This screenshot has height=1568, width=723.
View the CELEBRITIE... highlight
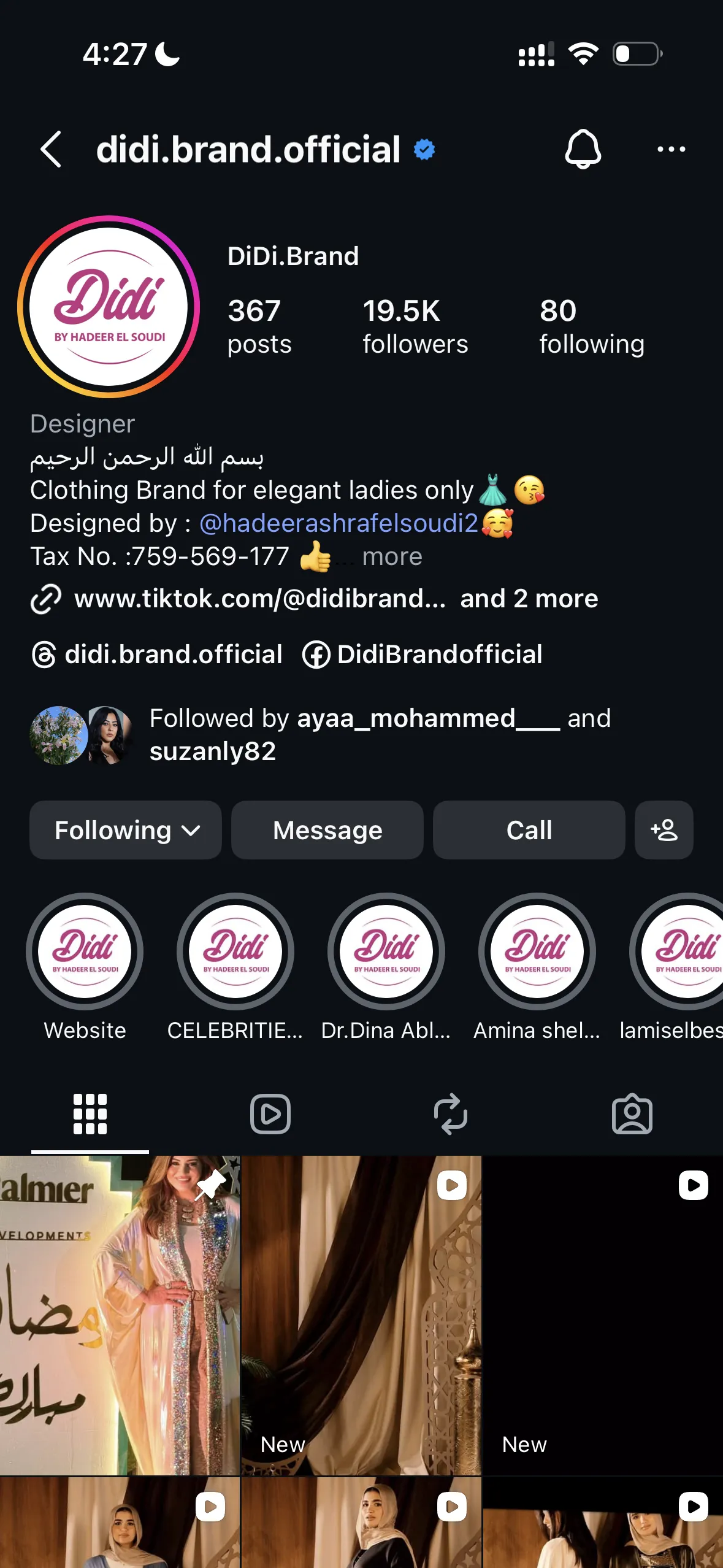click(235, 952)
